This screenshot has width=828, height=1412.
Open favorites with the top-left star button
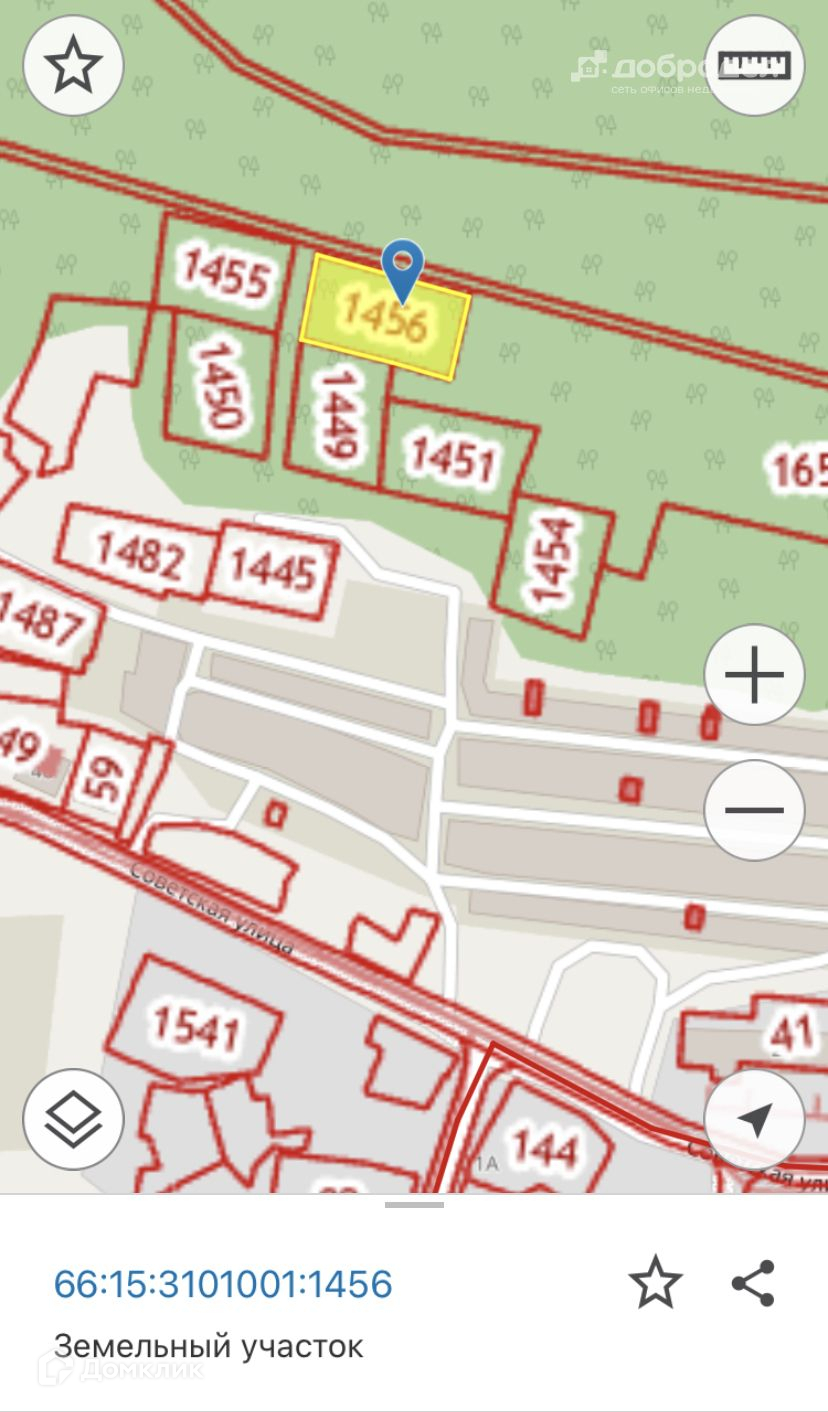[74, 66]
